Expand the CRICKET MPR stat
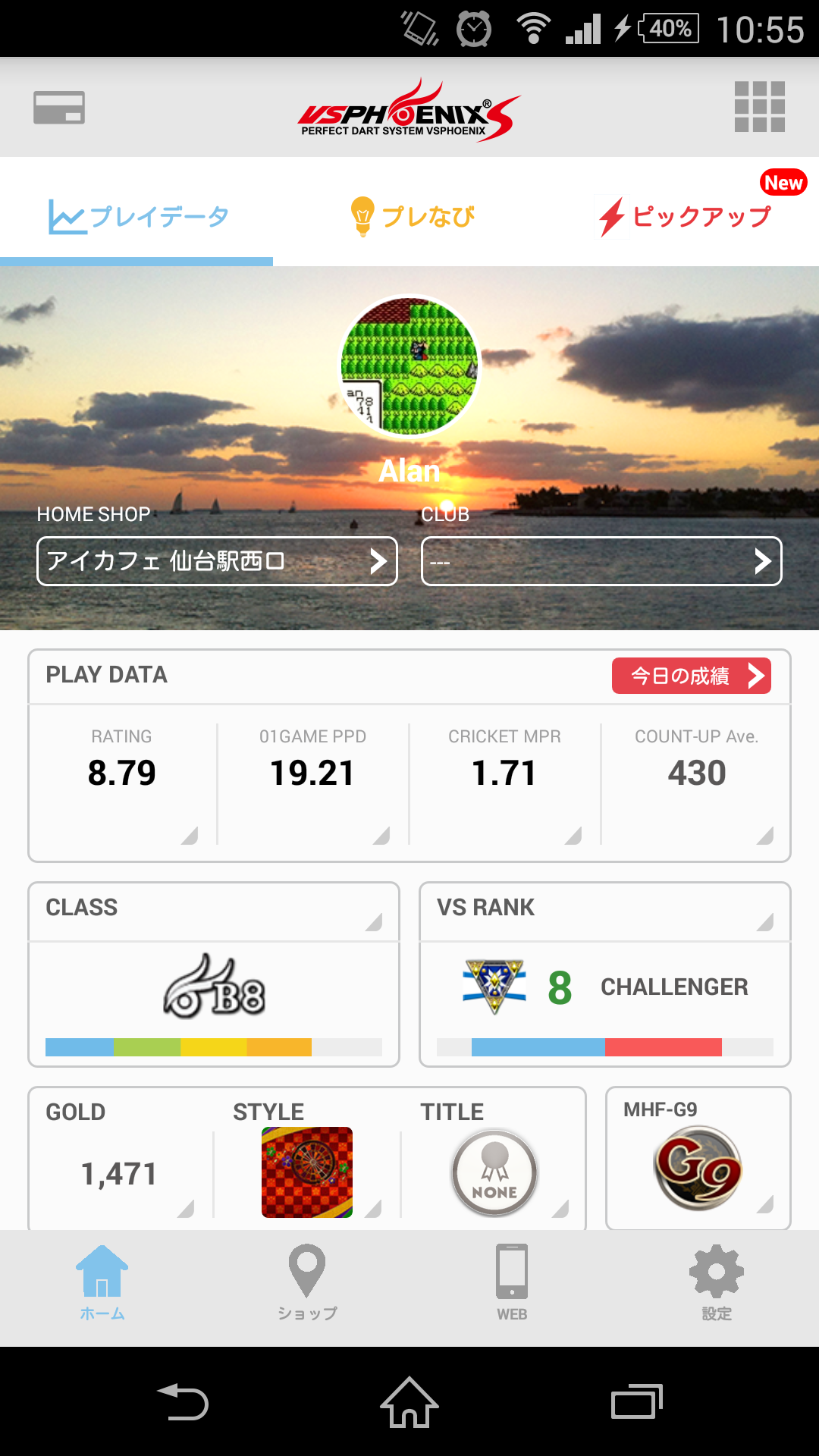 tap(504, 781)
